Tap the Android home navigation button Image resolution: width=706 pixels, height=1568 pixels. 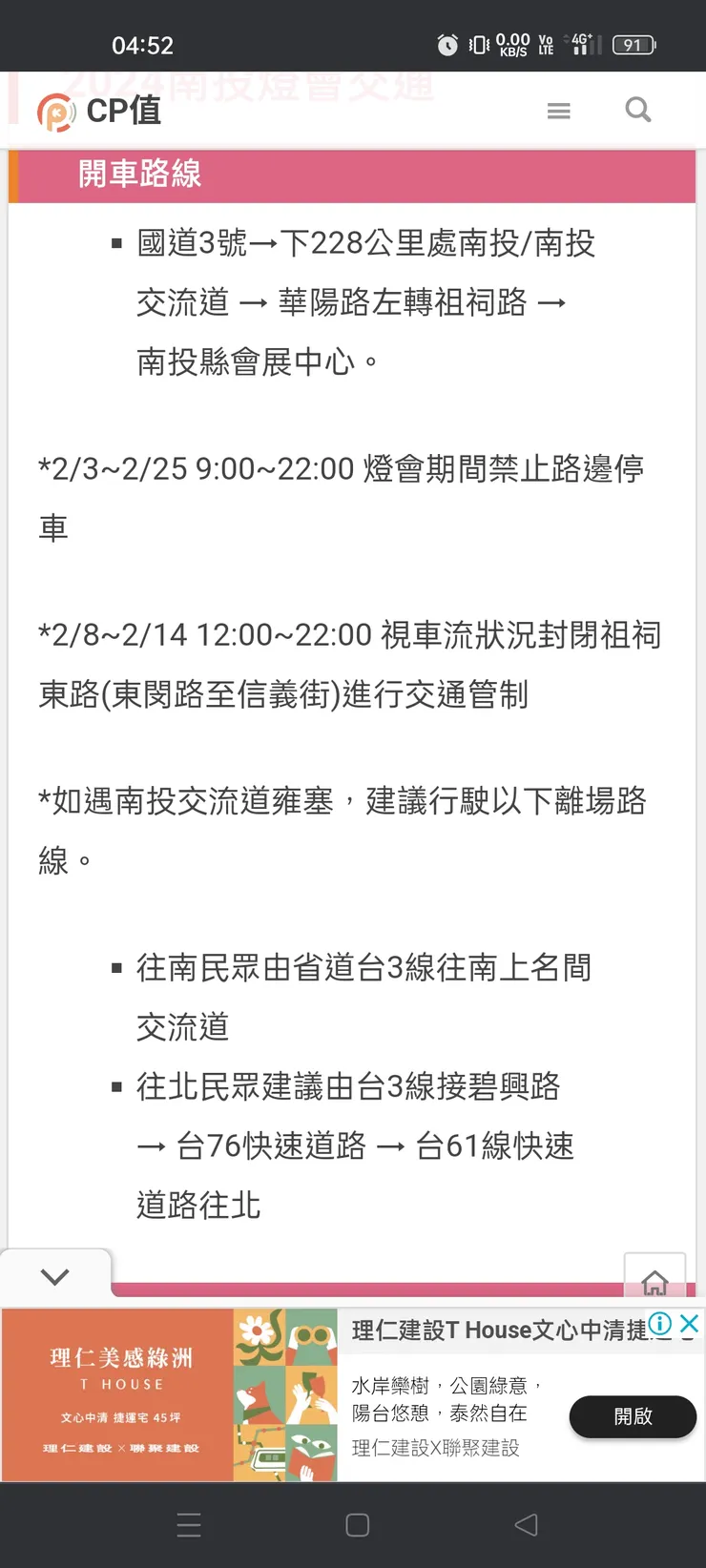point(356,1524)
